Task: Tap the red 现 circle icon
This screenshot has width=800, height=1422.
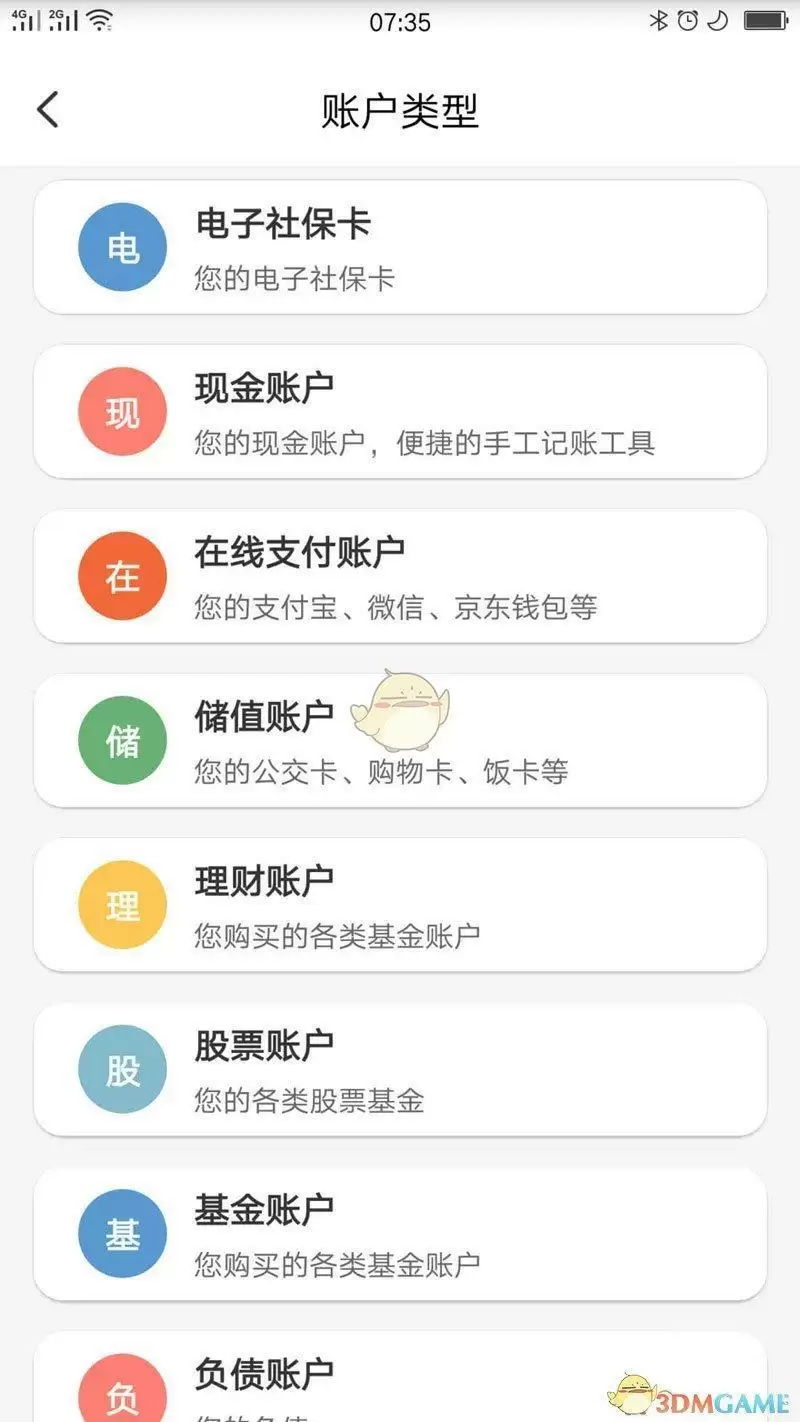Action: (x=121, y=411)
